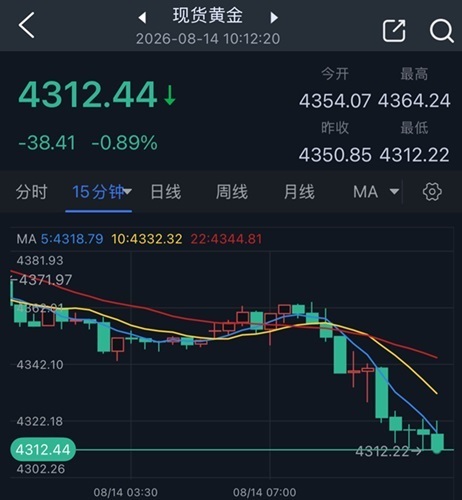Screen dimensions: 462x500
Task: Select the 周线 chart tab
Action: pyautogui.click(x=232, y=192)
